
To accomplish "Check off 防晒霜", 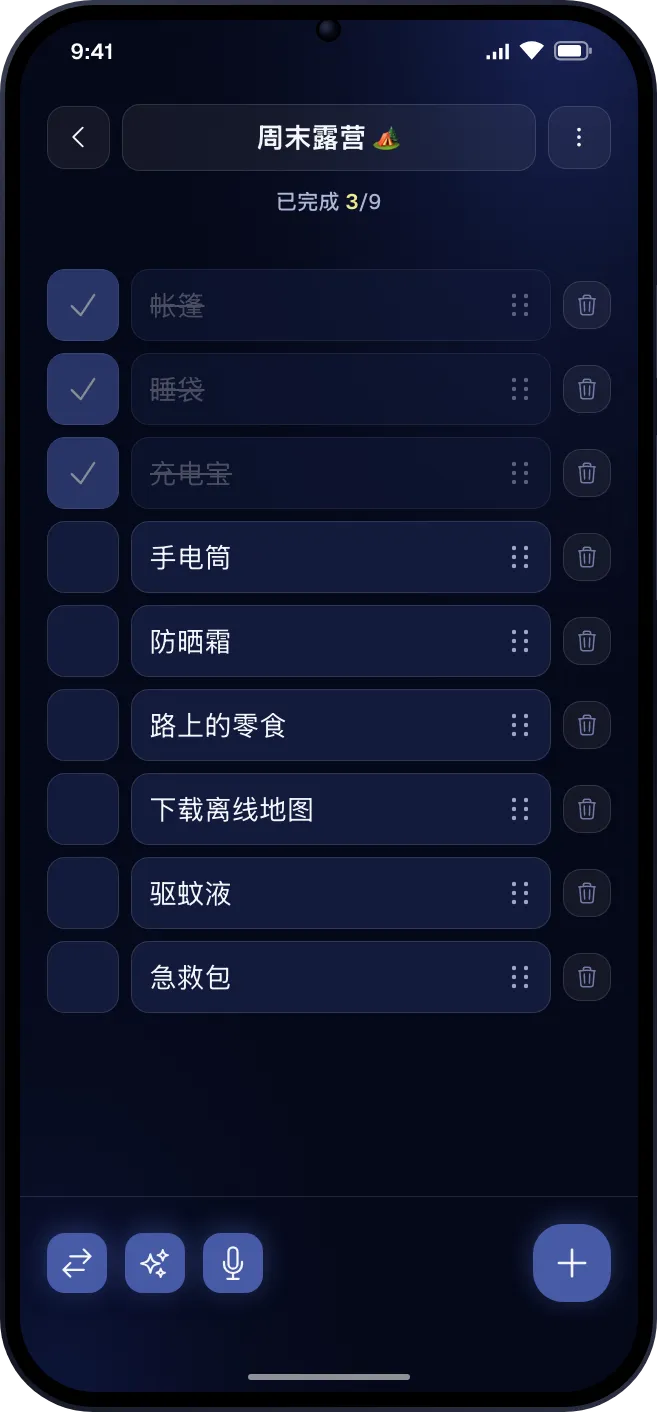I will [x=83, y=641].
